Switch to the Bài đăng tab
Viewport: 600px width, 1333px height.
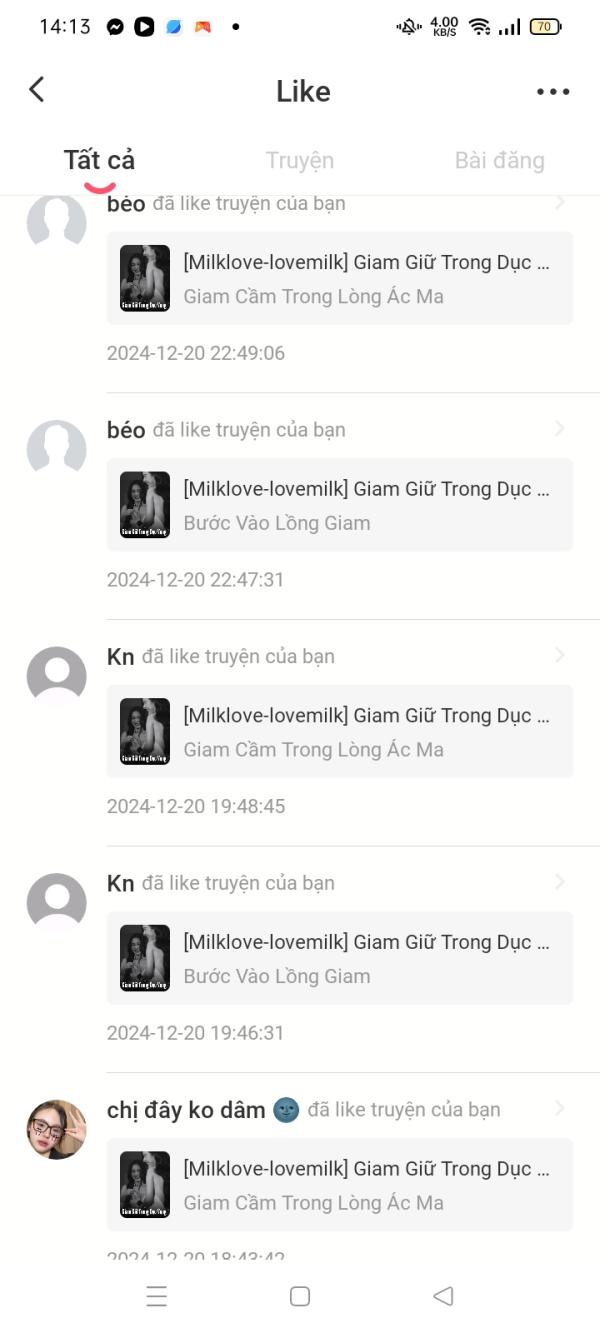[x=499, y=160]
